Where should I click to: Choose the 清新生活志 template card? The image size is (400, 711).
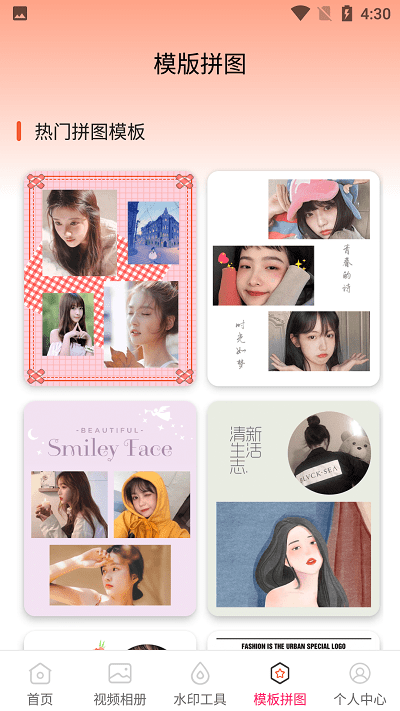(x=293, y=508)
